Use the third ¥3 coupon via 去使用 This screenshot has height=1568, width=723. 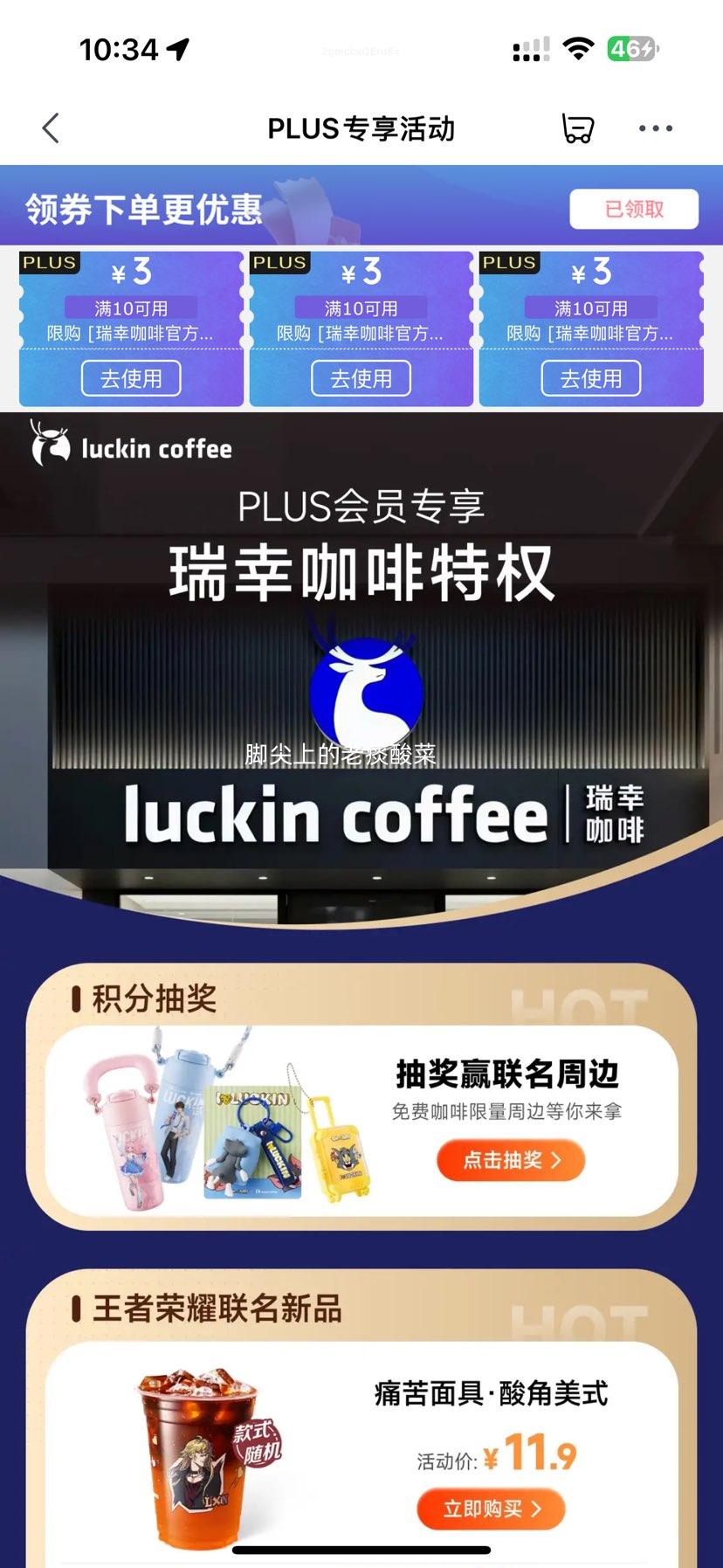(x=591, y=378)
